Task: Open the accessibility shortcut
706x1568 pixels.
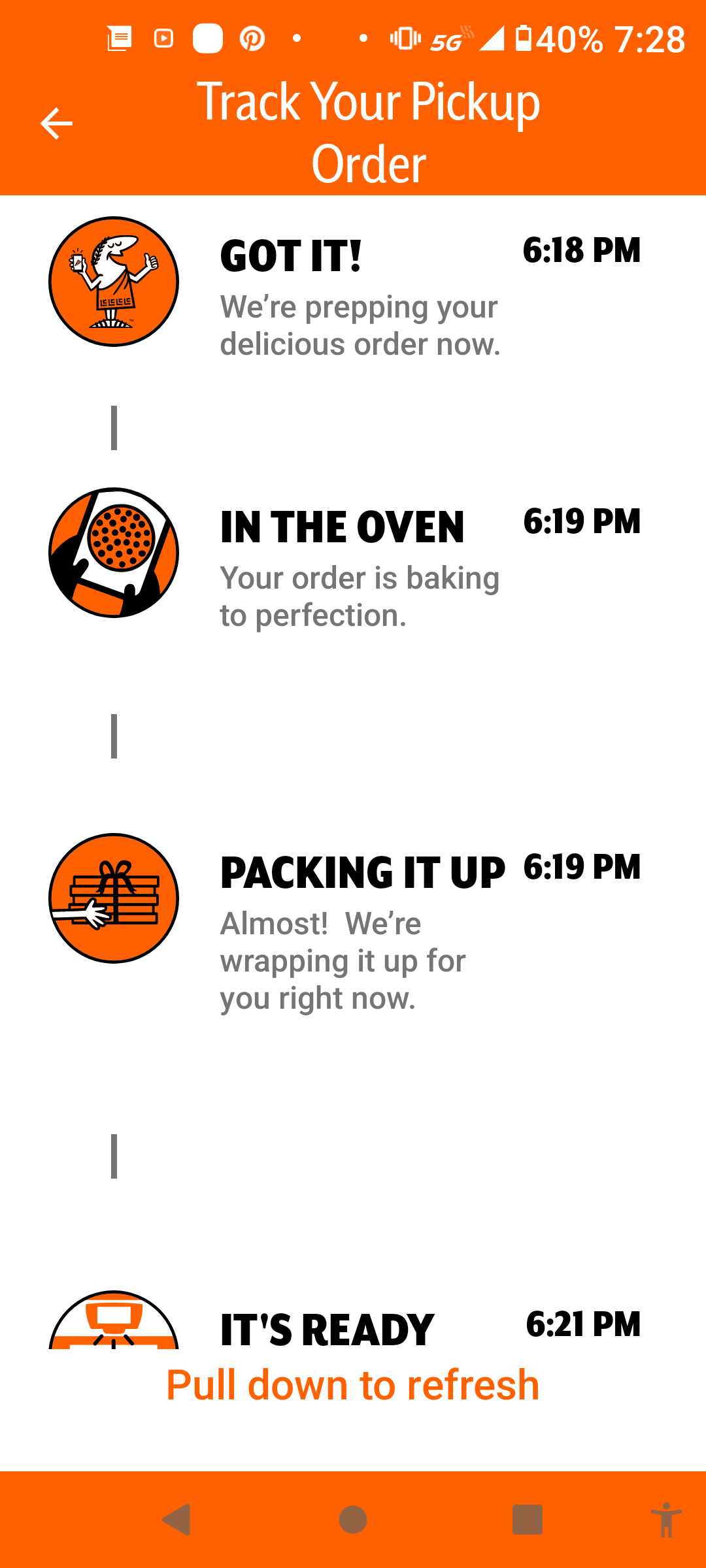Action: [x=665, y=1520]
